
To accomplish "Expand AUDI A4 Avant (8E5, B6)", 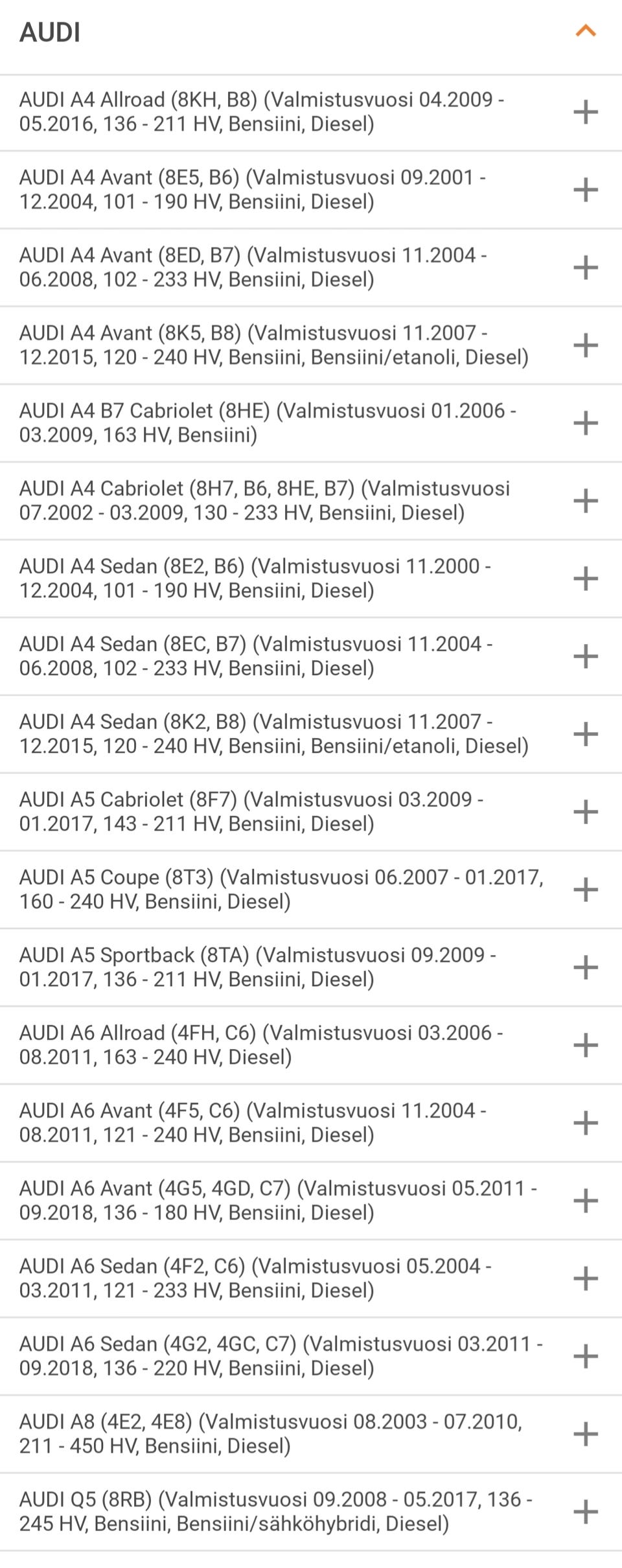I will [x=585, y=190].
